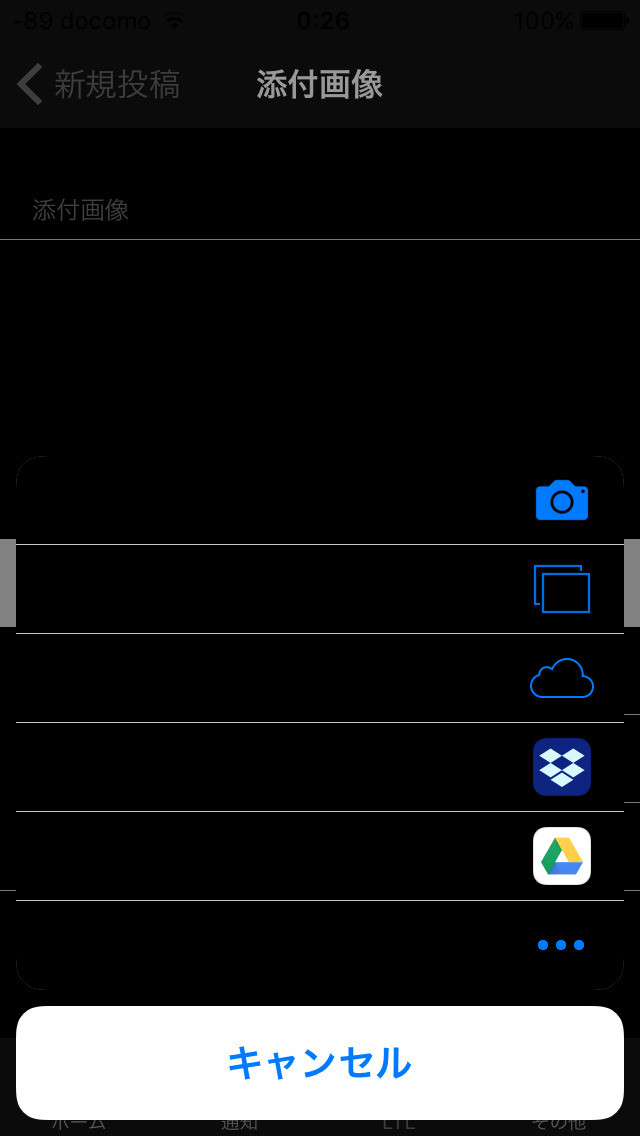Screen dimensions: 640x1136
Task: Open the three-dots more option
Action: point(320,945)
